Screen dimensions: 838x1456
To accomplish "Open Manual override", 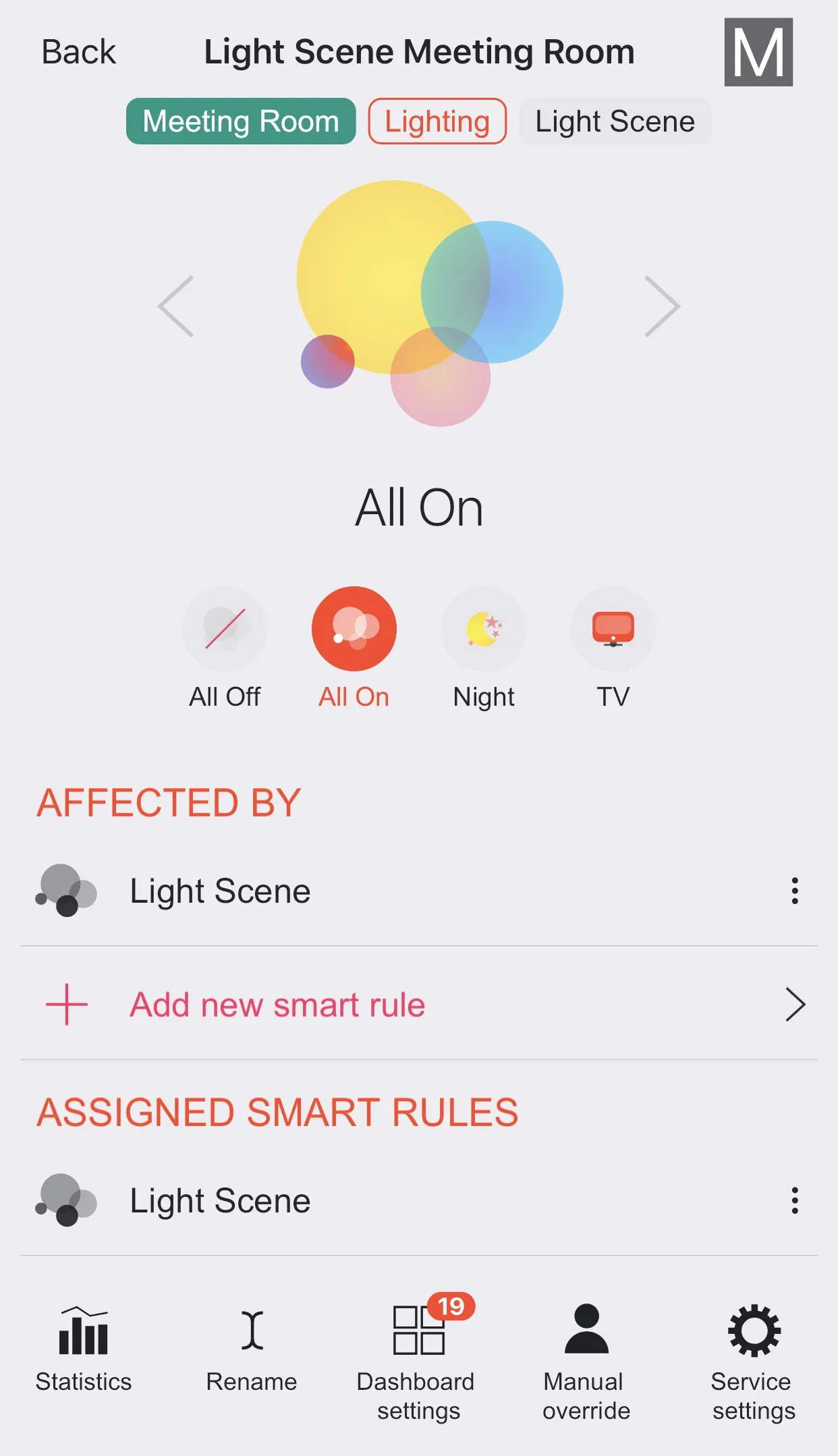I will pyautogui.click(x=586, y=1356).
